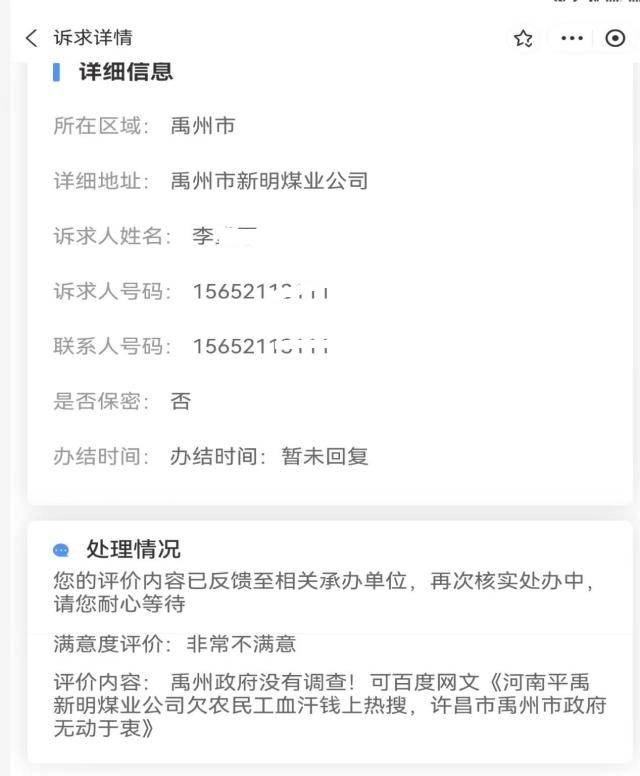Open the three-dot overflow menu
Screen dimensions: 640x776
[x=572, y=38]
